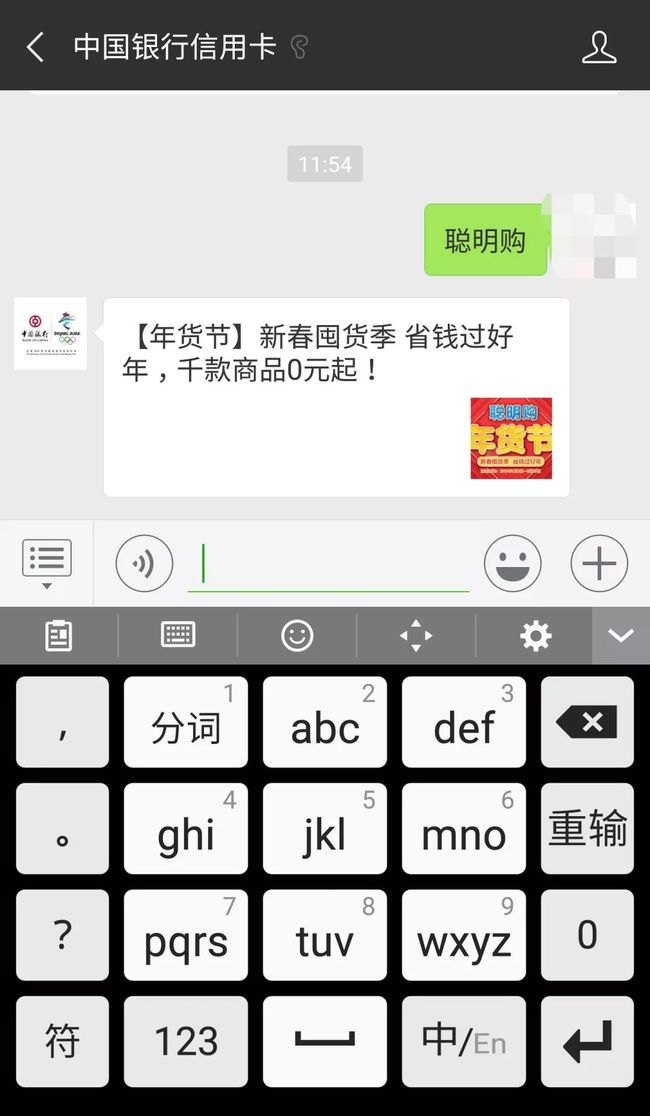
Task: Open the plus attachments menu
Action: pos(599,564)
